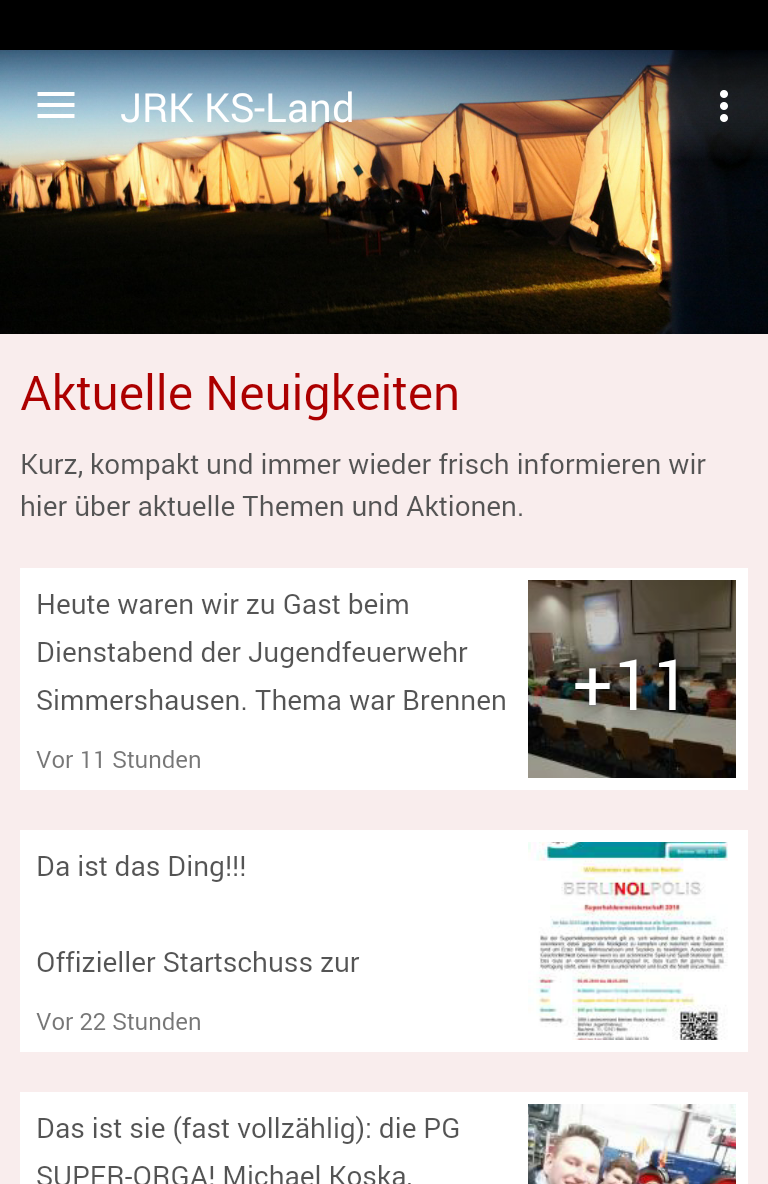View the photo gallery with +11 images
The width and height of the screenshot is (768, 1184).
631,679
